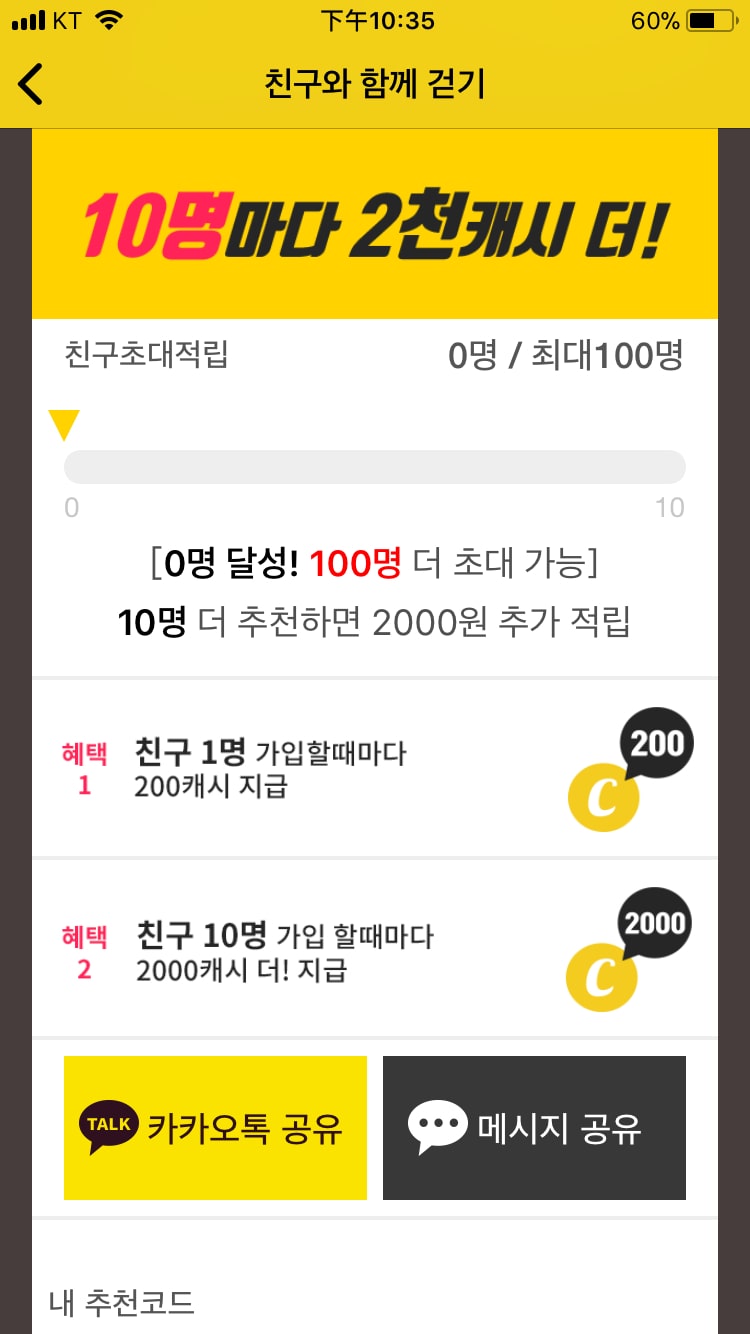Share via the 카카오톡 공유 button
750x1334 pixels.
(215, 1127)
